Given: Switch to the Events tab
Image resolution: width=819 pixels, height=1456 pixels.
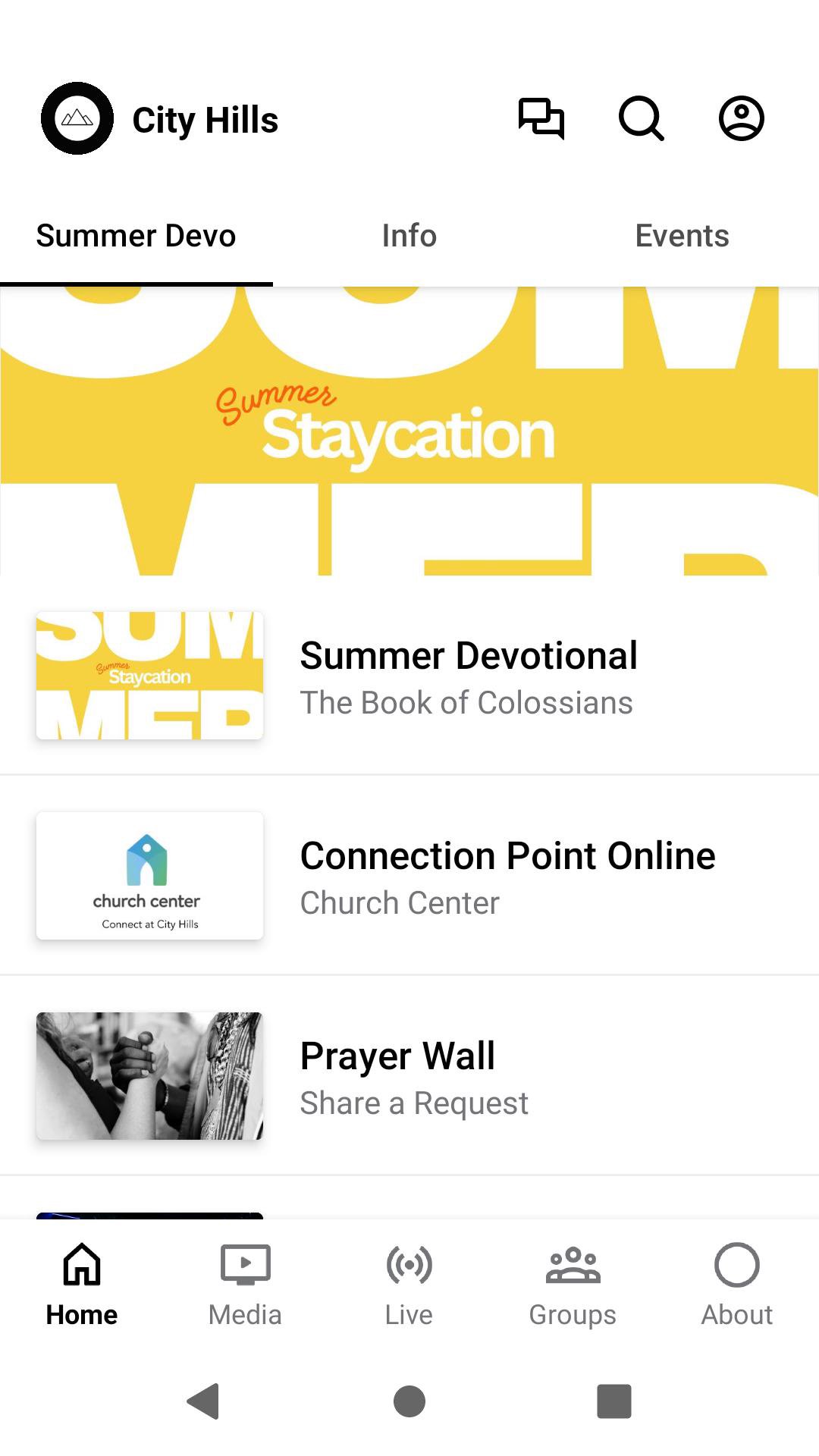Looking at the screenshot, I should (x=682, y=236).
